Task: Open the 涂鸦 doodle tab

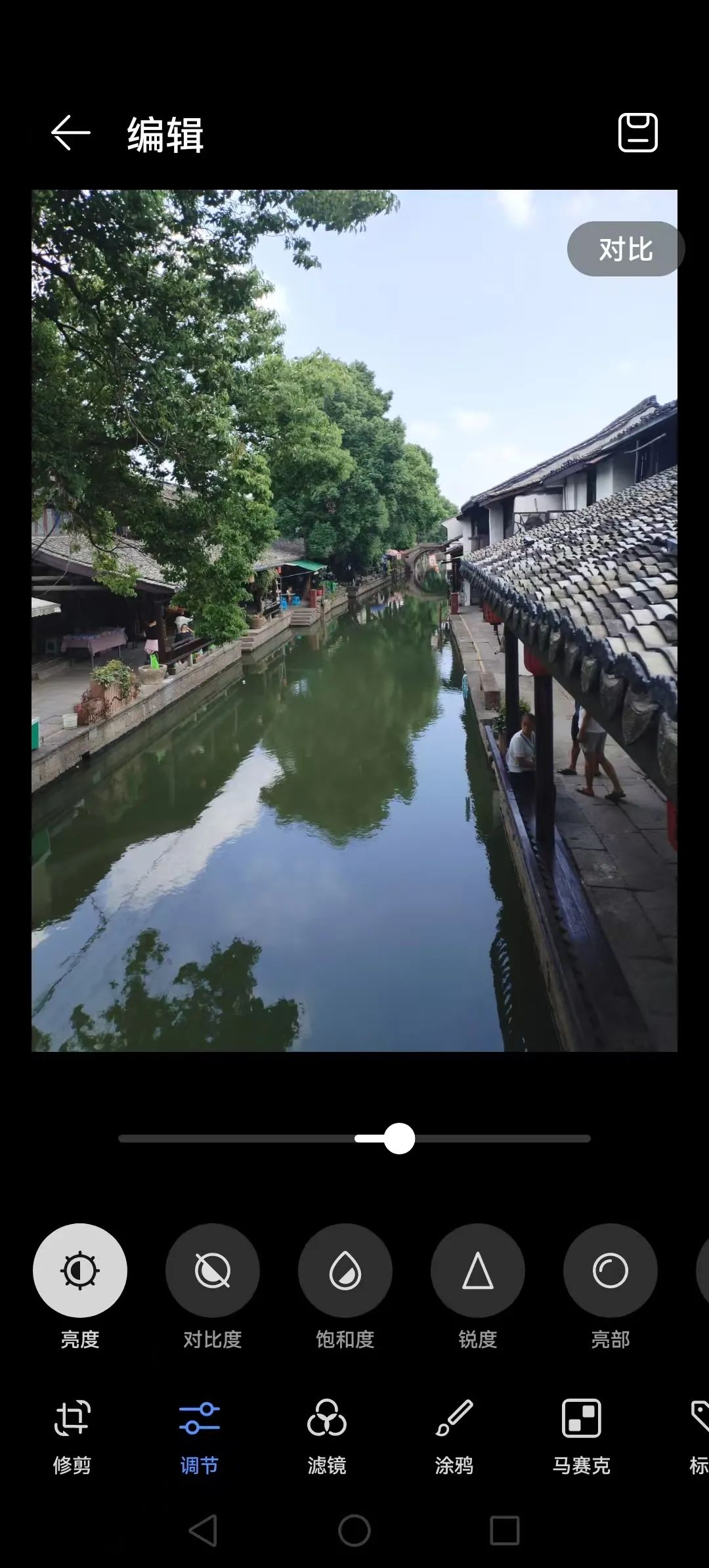Action: point(454,1436)
